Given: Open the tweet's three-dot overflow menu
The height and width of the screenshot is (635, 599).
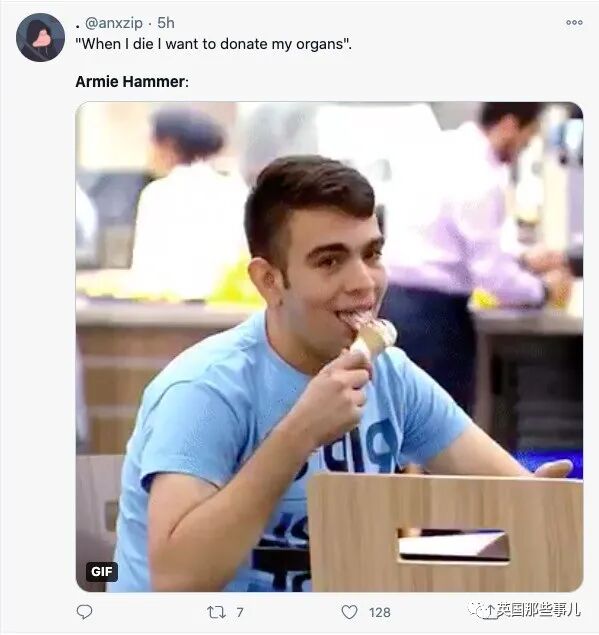Looking at the screenshot, I should (x=574, y=22).
